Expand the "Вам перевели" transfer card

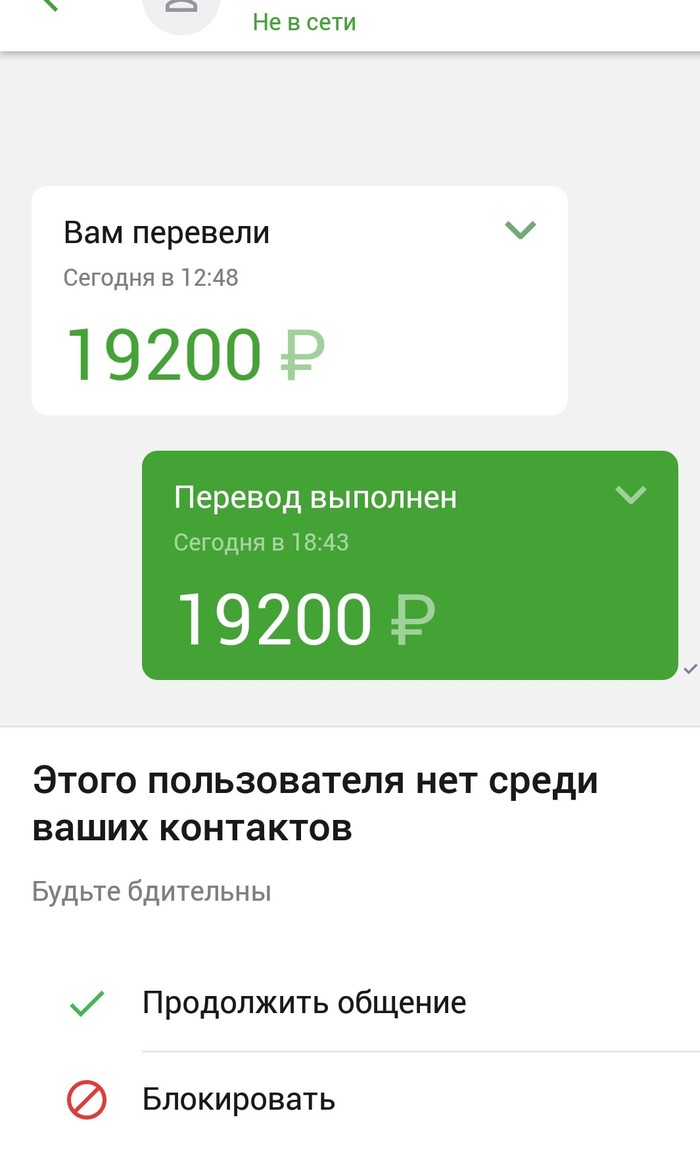(520, 230)
